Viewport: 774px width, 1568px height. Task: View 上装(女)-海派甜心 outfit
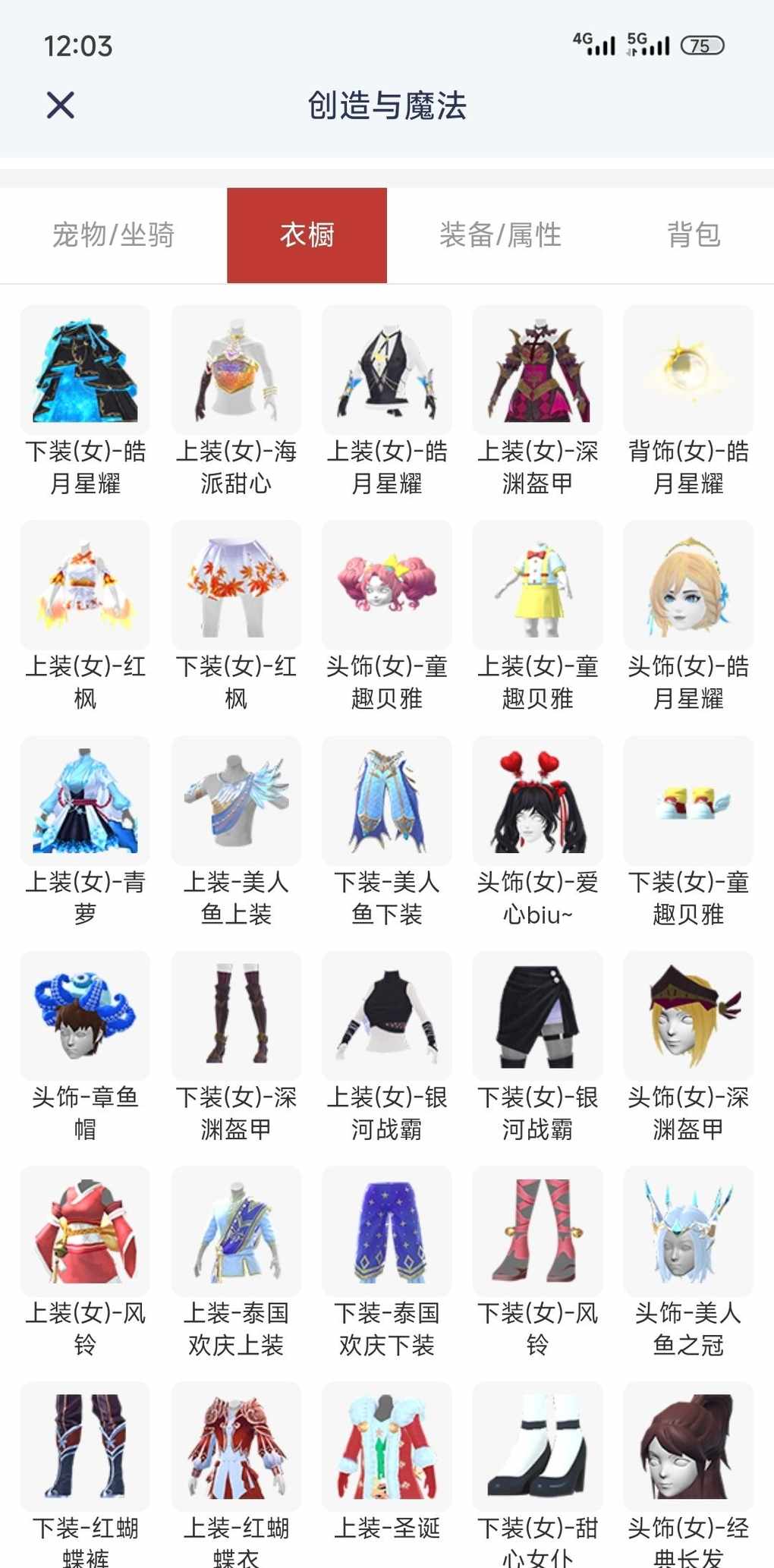(236, 370)
